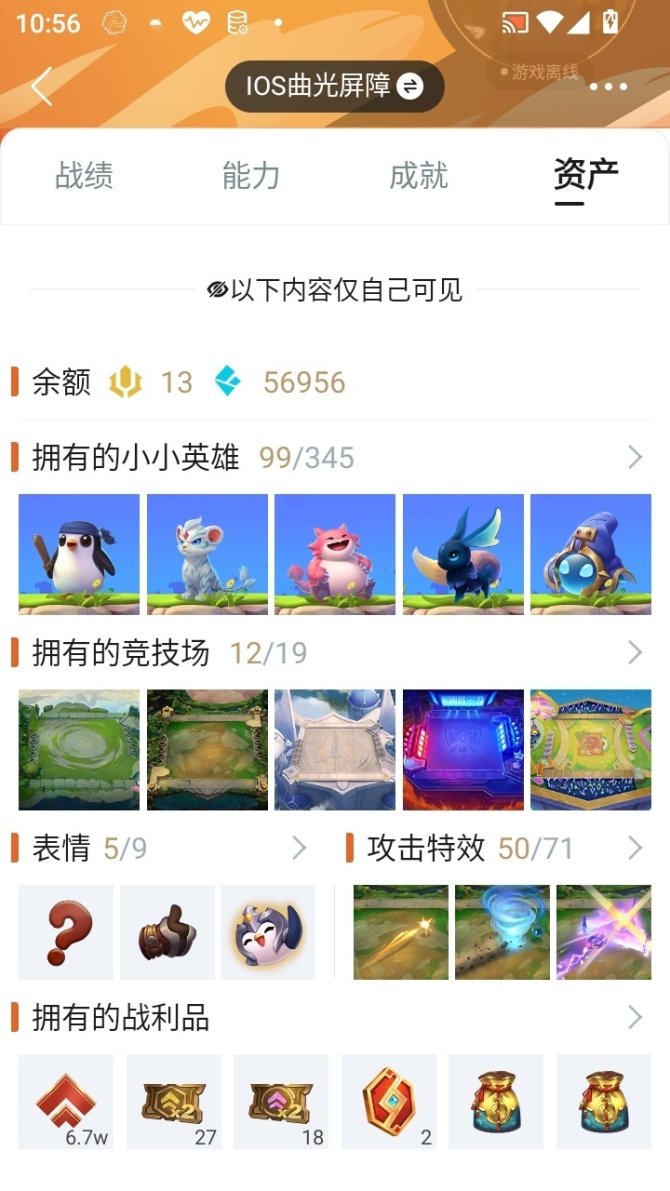View the penguin little legend

point(79,554)
